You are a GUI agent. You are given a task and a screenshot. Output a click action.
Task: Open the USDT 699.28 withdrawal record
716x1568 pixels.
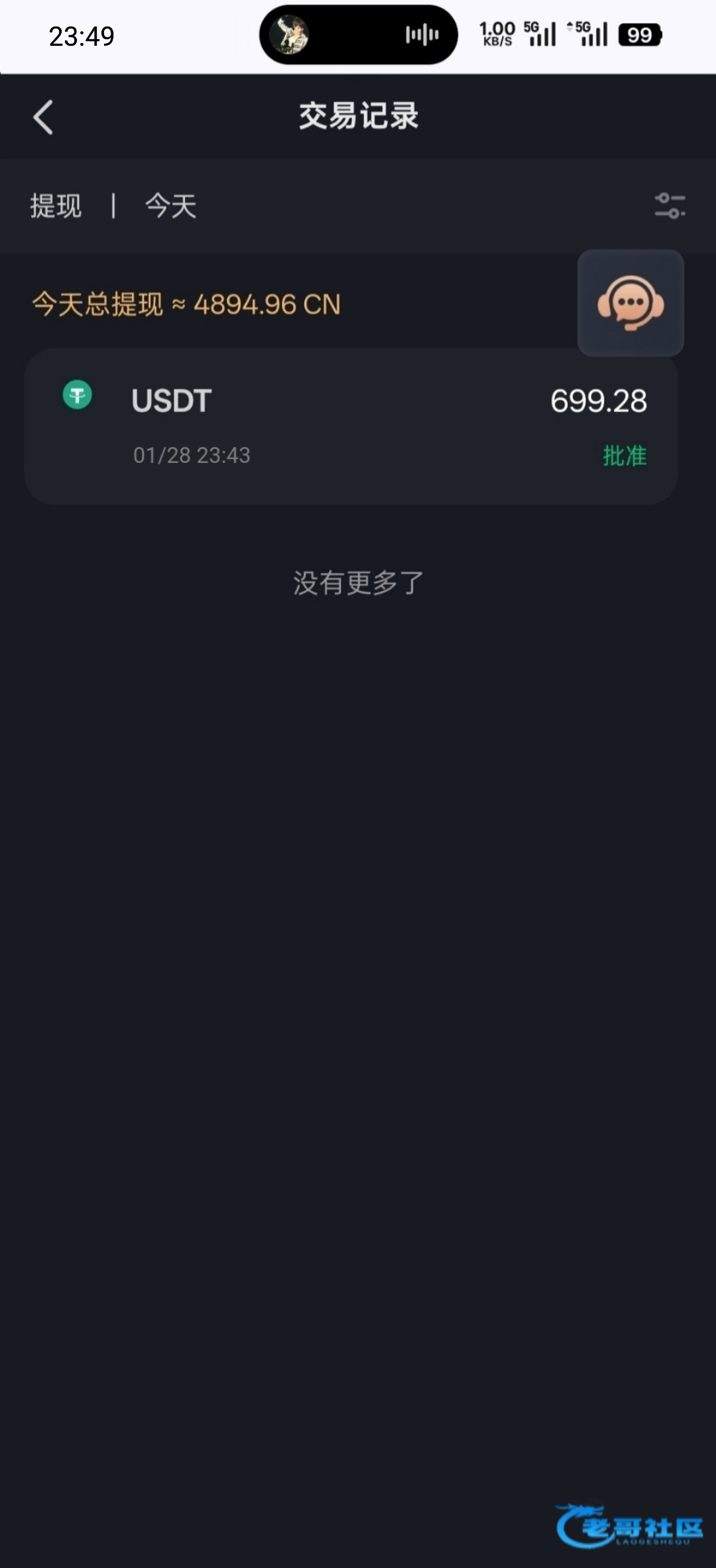(x=351, y=426)
